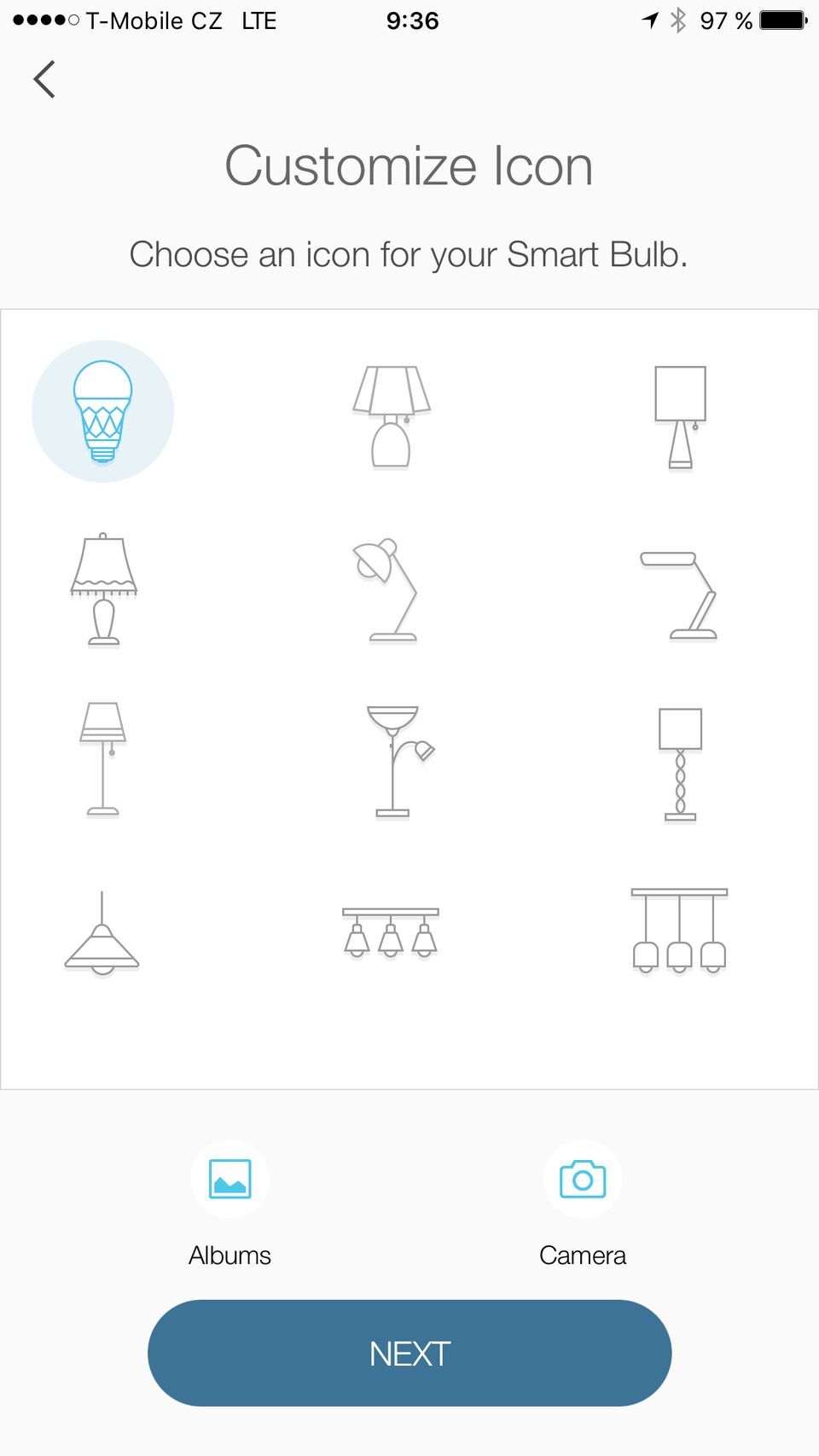819x1456 pixels.
Task: Choose the pleated-shade table lamp icon
Action: pyautogui.click(x=392, y=416)
